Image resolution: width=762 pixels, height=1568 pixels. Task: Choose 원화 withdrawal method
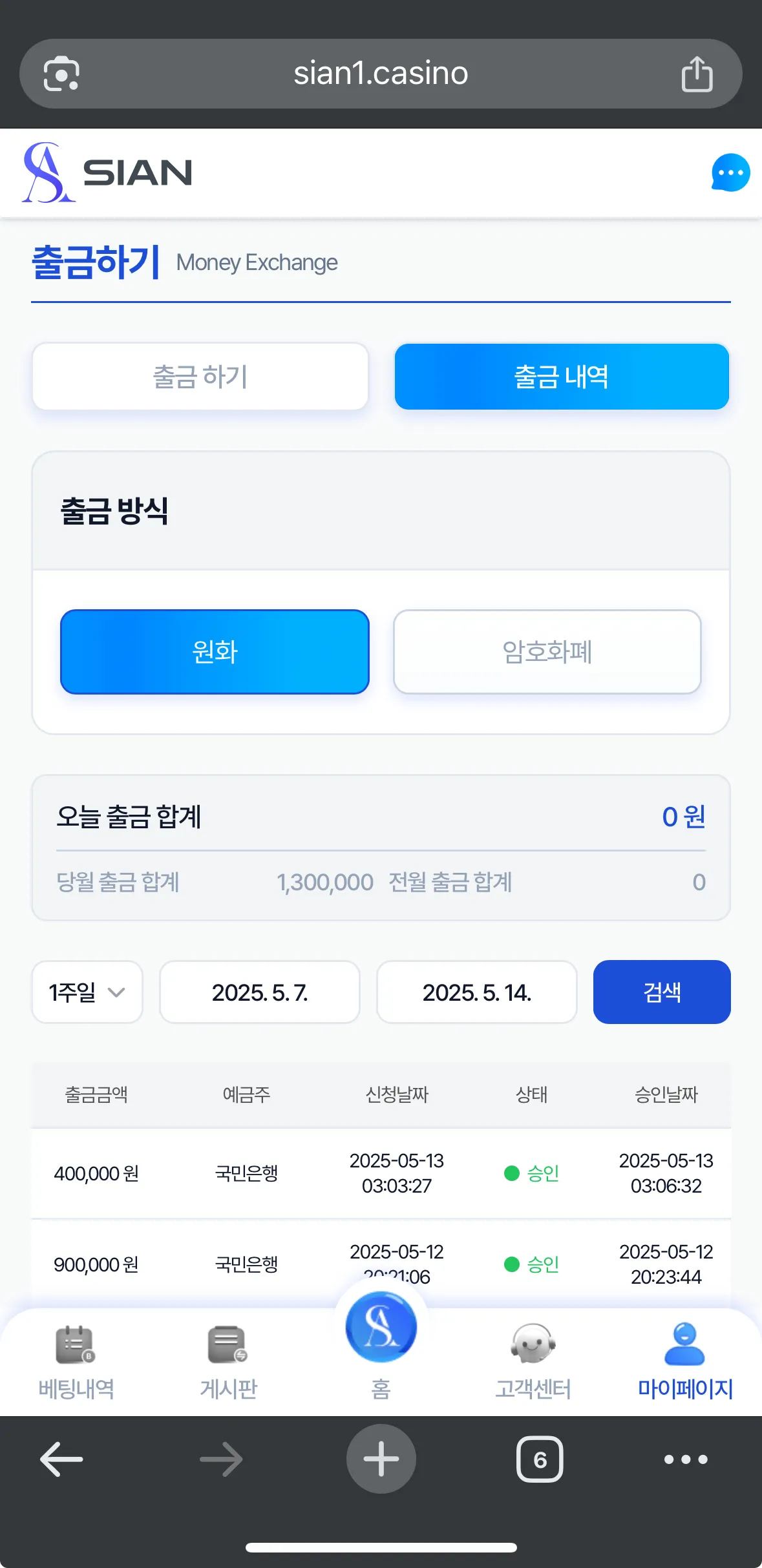[x=215, y=652]
